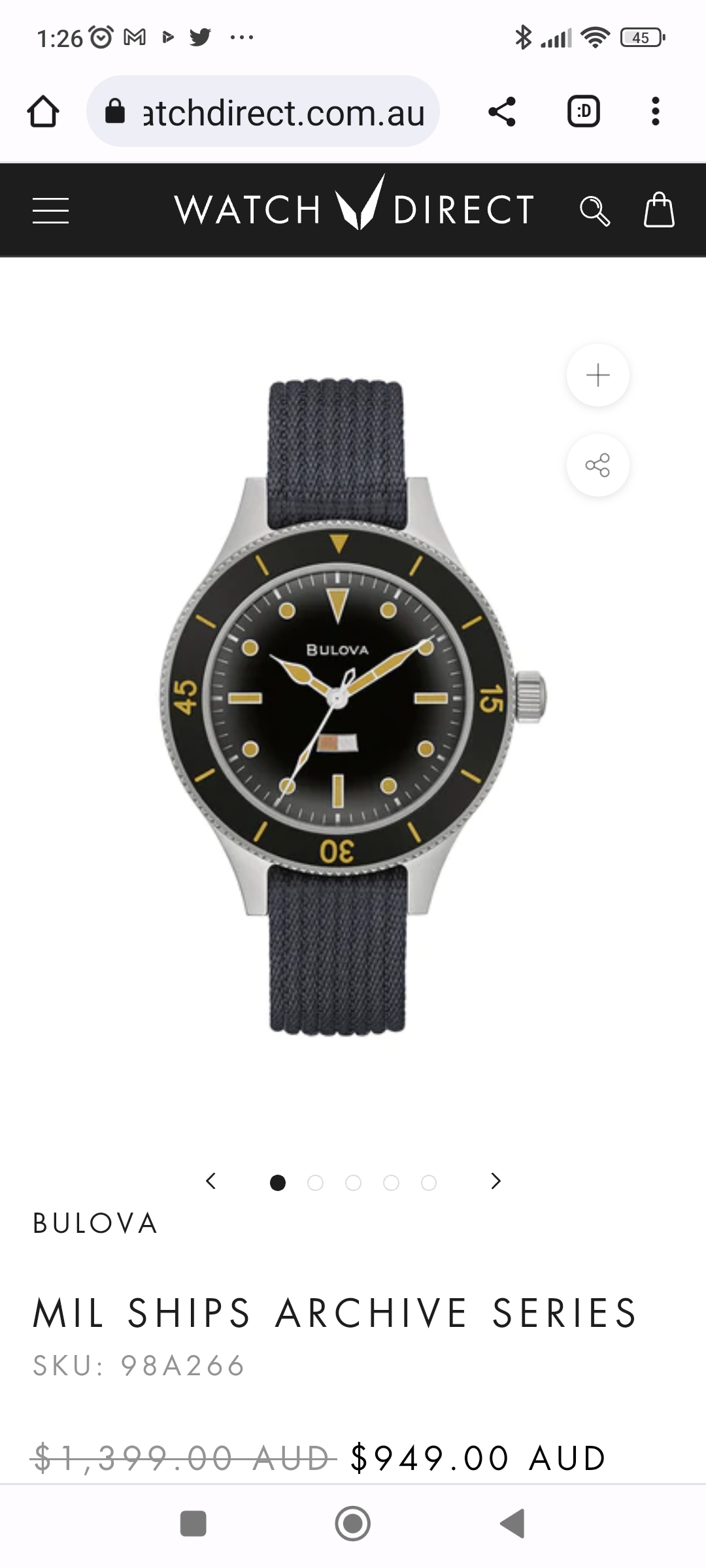Jump to the last image dot
The image size is (706, 1568).
[x=429, y=1183]
